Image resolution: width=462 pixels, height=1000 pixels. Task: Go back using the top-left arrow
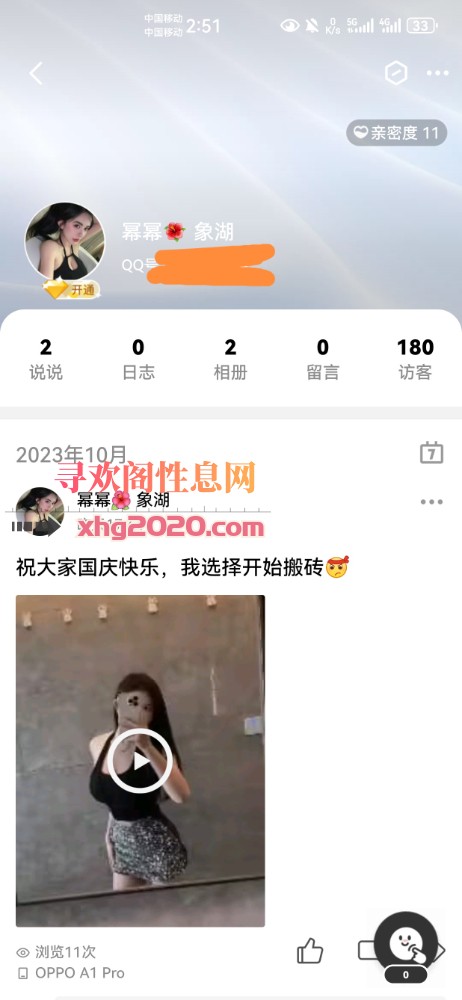tap(36, 73)
